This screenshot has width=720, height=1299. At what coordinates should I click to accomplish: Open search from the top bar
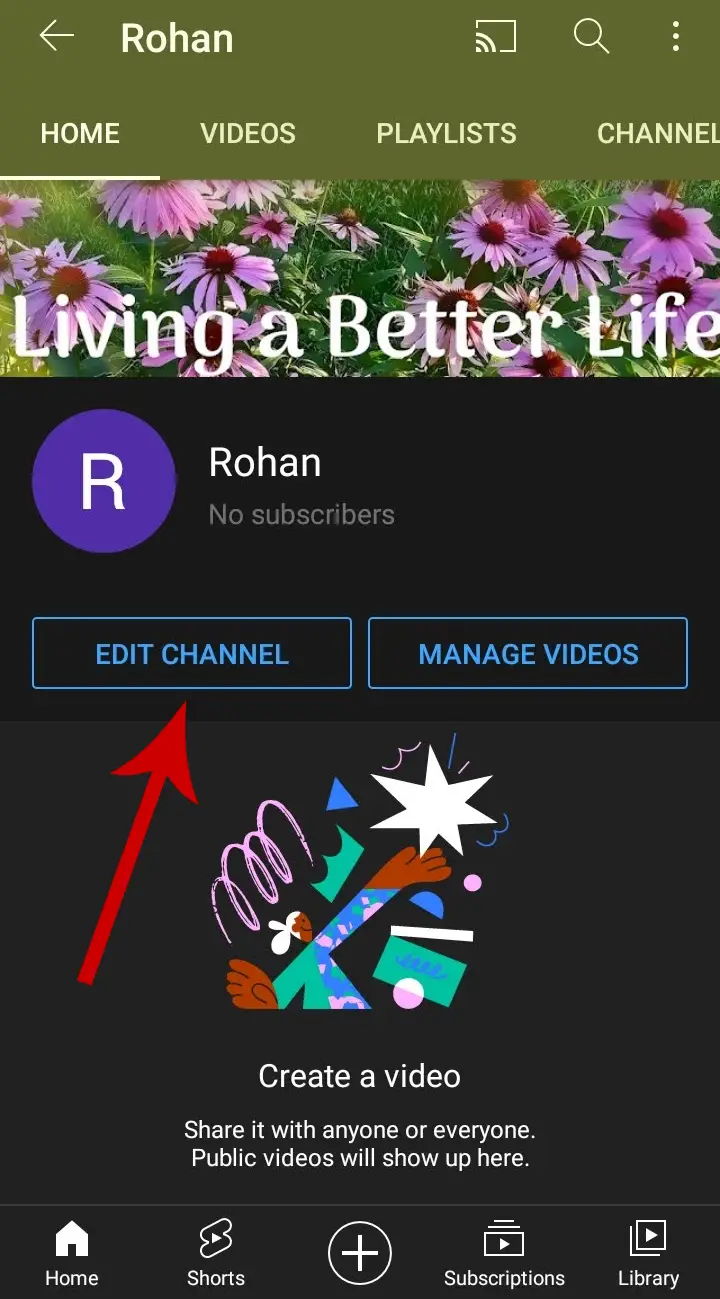tap(591, 38)
